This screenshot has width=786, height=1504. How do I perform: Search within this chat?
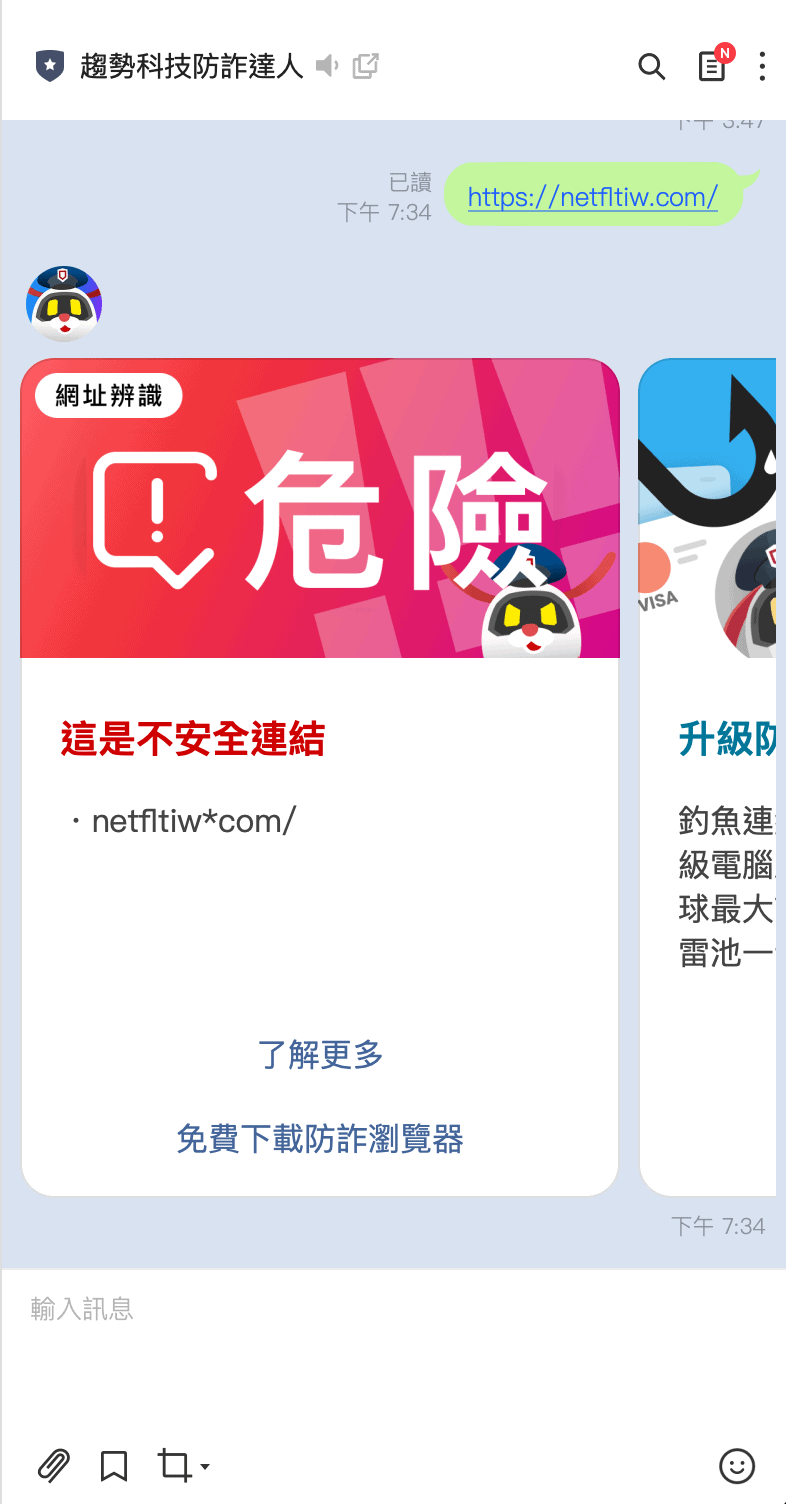(x=652, y=67)
